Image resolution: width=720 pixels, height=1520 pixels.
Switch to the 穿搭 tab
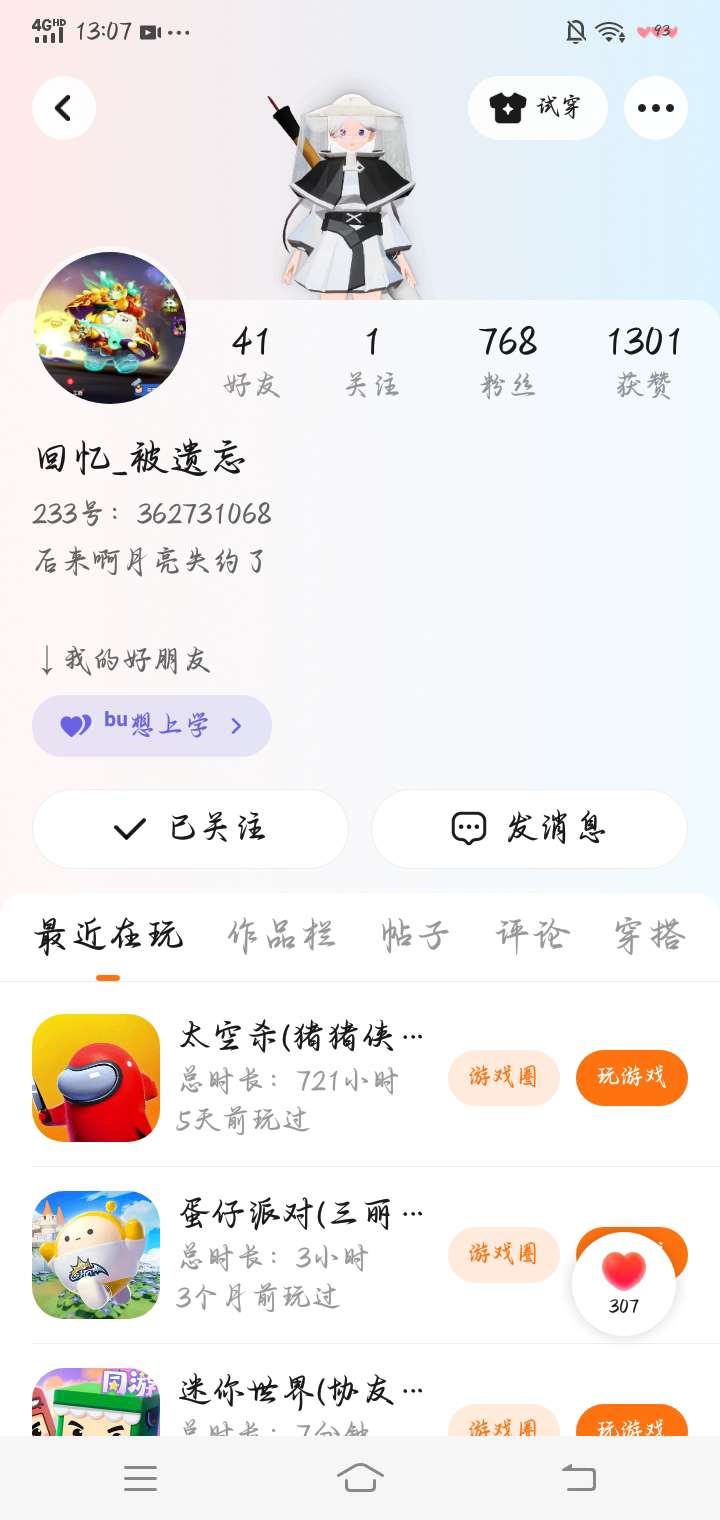(650, 936)
